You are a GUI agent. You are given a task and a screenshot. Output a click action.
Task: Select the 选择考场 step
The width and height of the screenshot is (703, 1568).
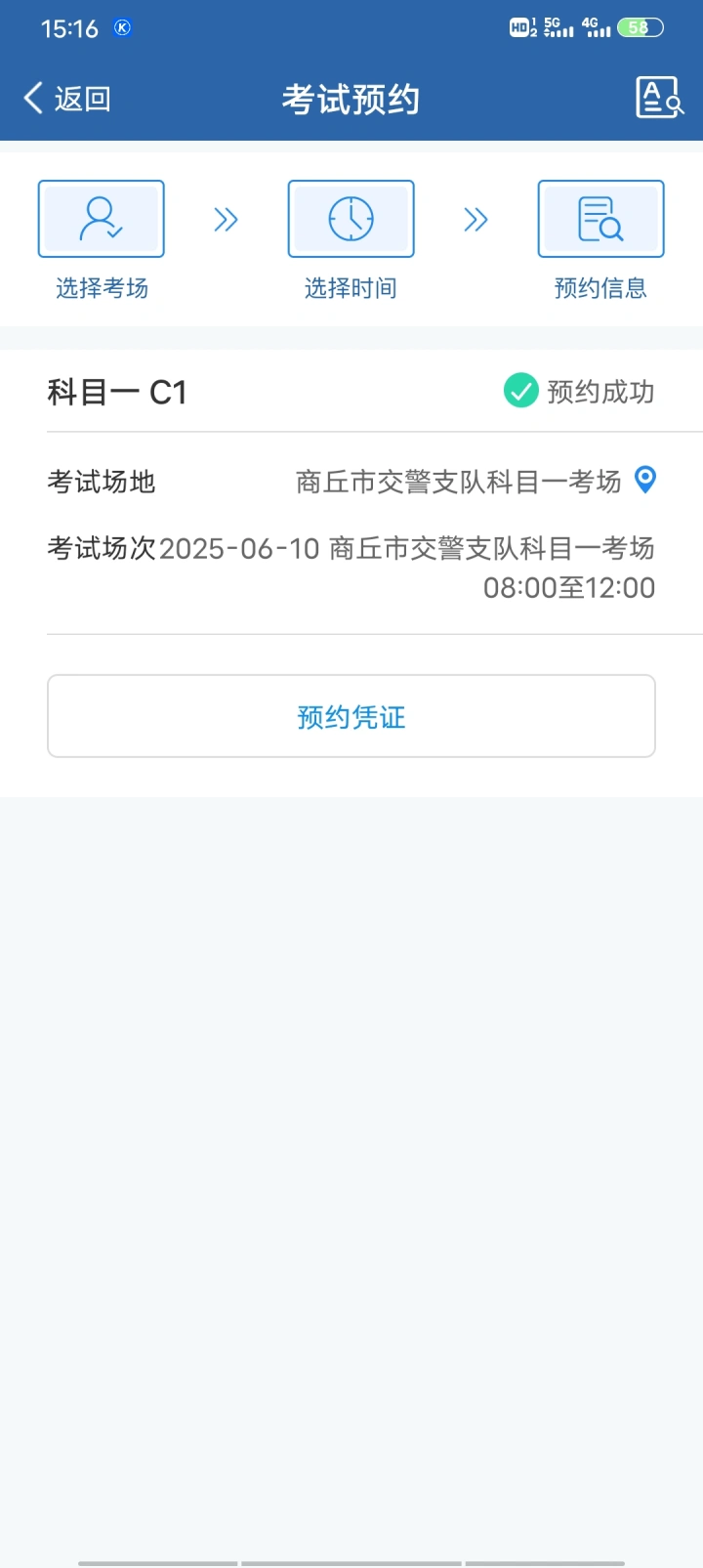pos(102,220)
